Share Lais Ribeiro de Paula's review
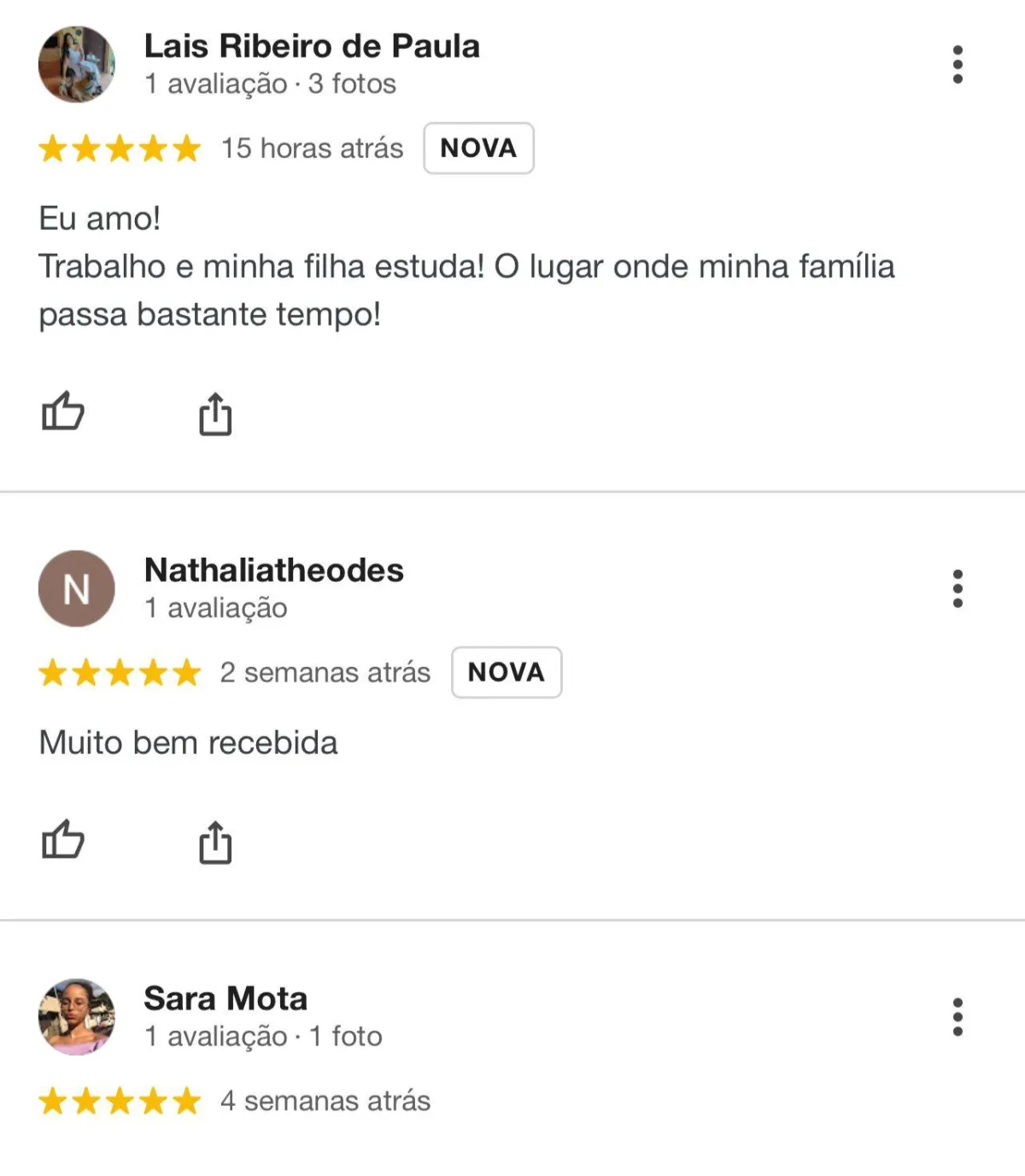 pyautogui.click(x=215, y=414)
